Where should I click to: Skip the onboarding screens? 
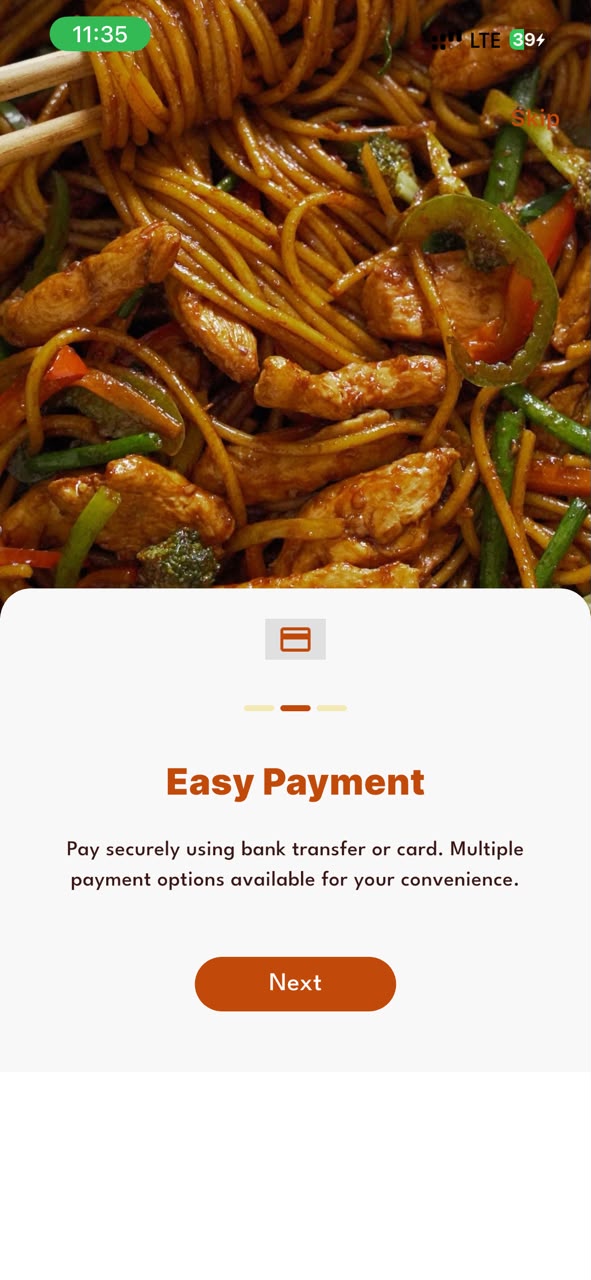pyautogui.click(x=535, y=118)
